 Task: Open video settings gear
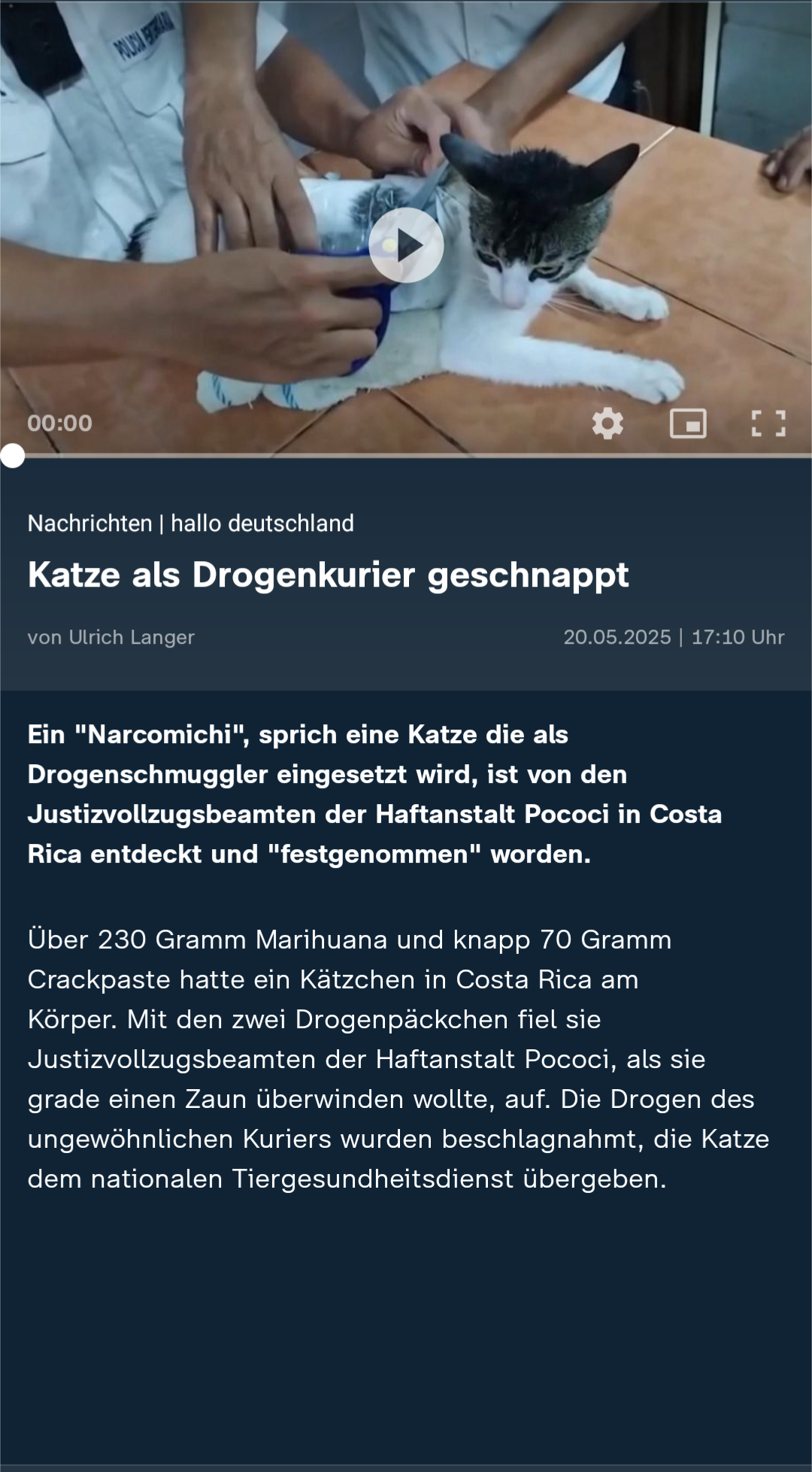pos(607,423)
